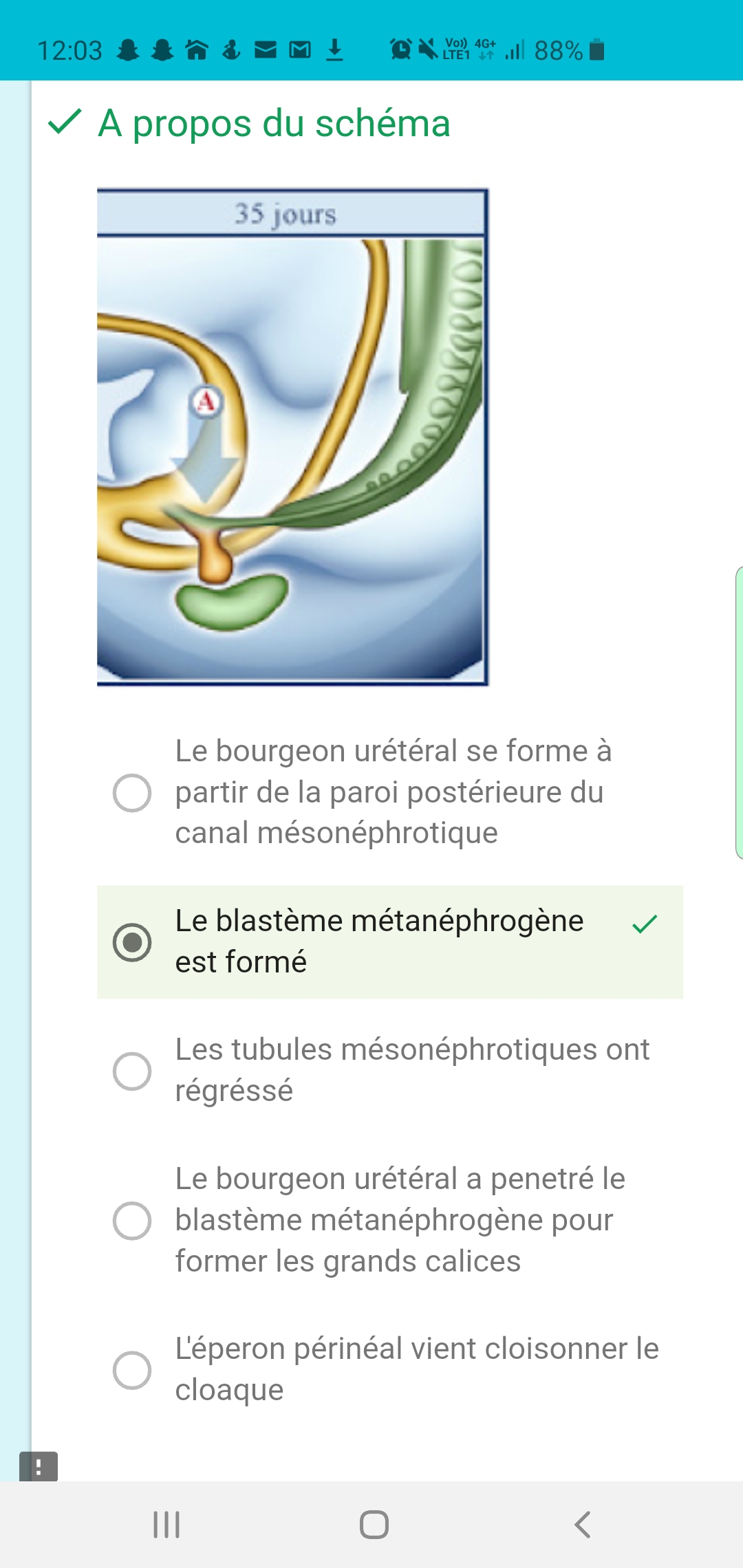Choose 'Le blastème métanéphrogène est formé'
Screen dimensions: 743x1568
(132, 941)
